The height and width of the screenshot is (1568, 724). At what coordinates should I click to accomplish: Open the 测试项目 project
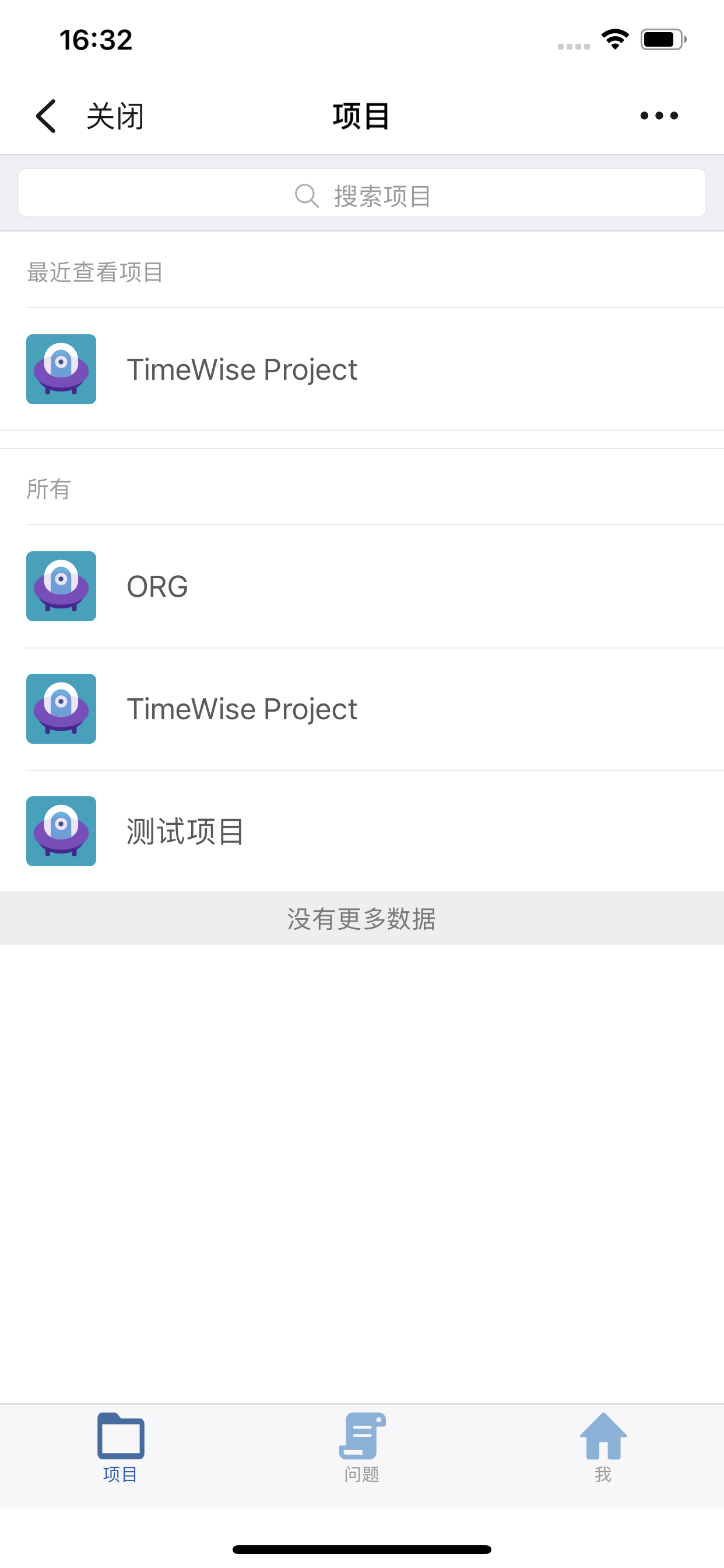(x=362, y=831)
